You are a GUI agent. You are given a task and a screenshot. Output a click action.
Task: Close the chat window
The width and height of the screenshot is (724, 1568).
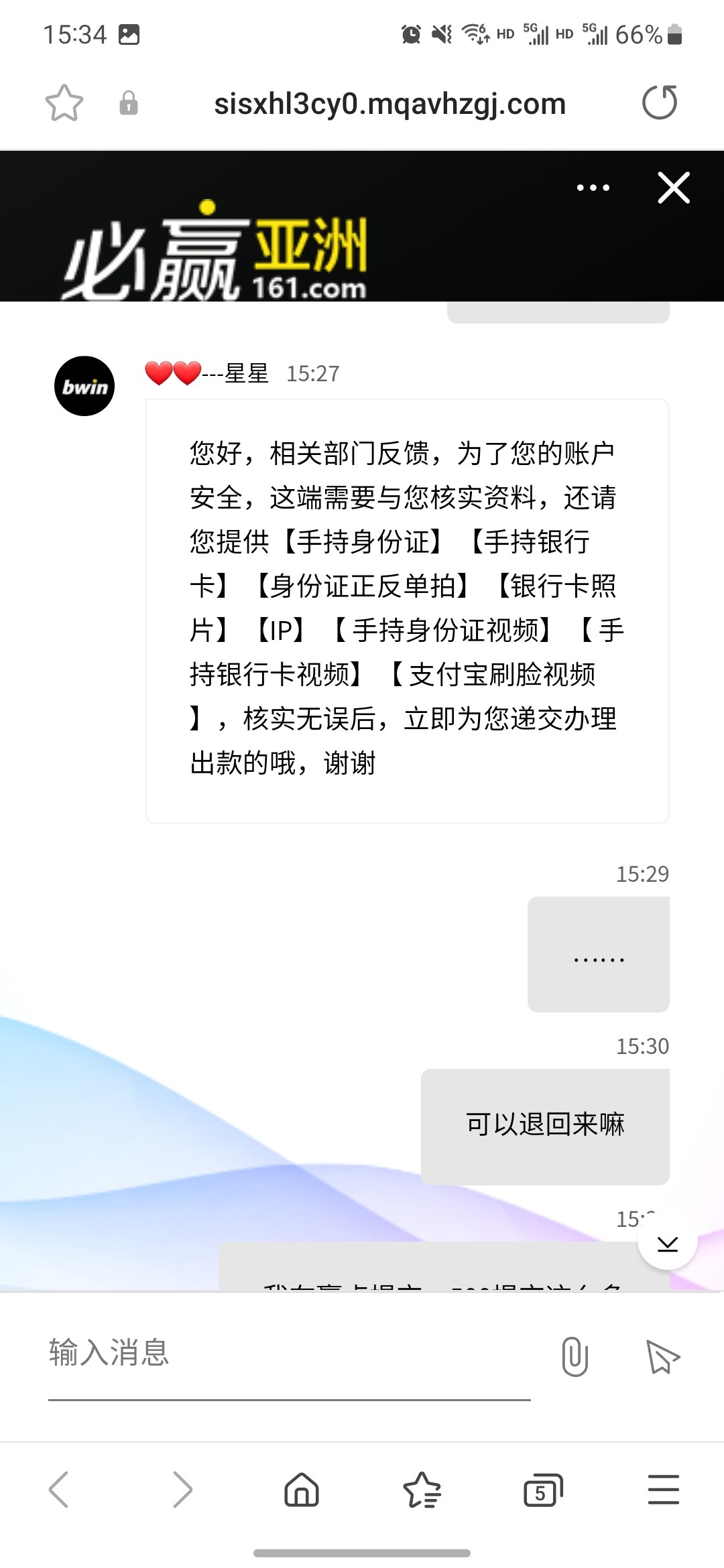pos(674,188)
